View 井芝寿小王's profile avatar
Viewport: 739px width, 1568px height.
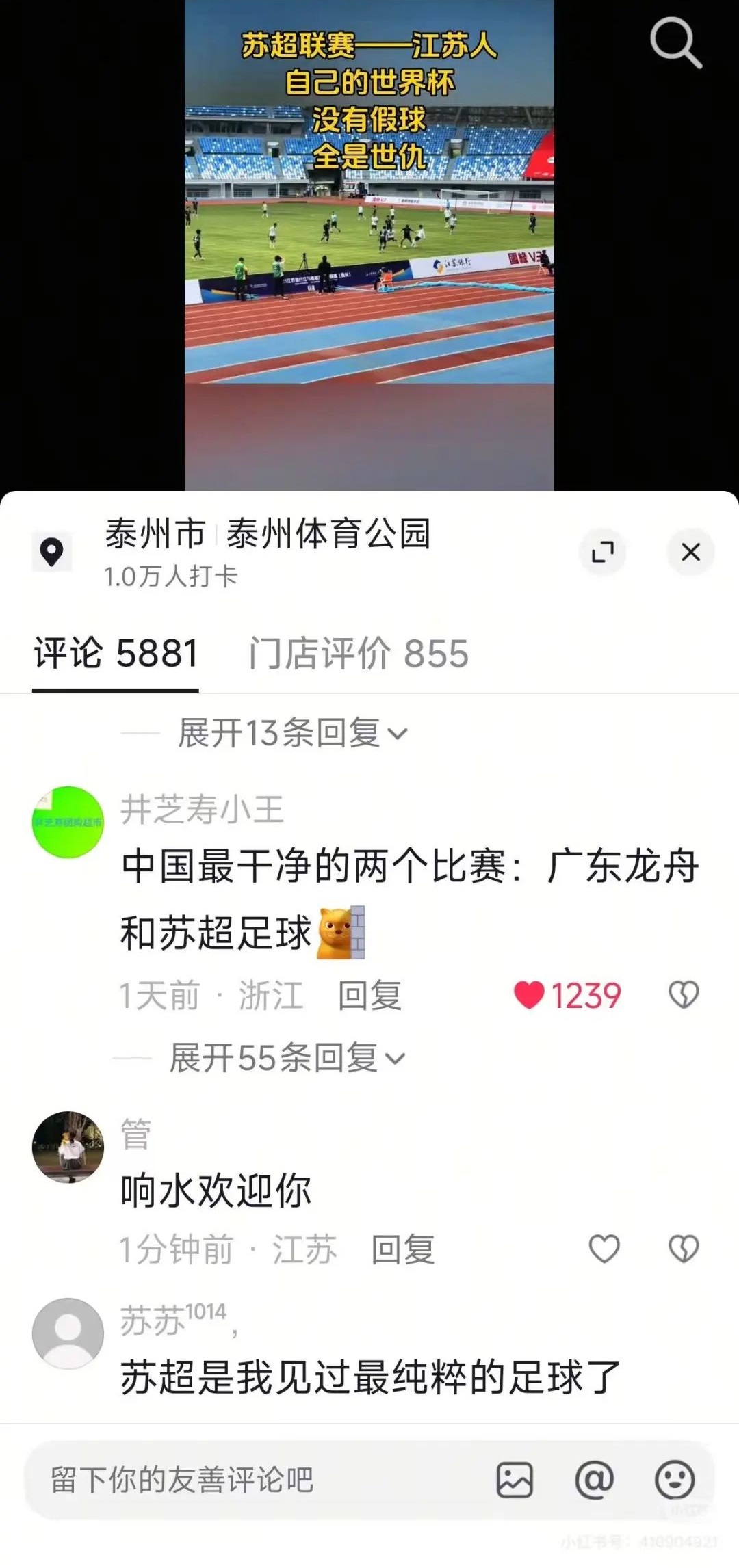click(68, 822)
